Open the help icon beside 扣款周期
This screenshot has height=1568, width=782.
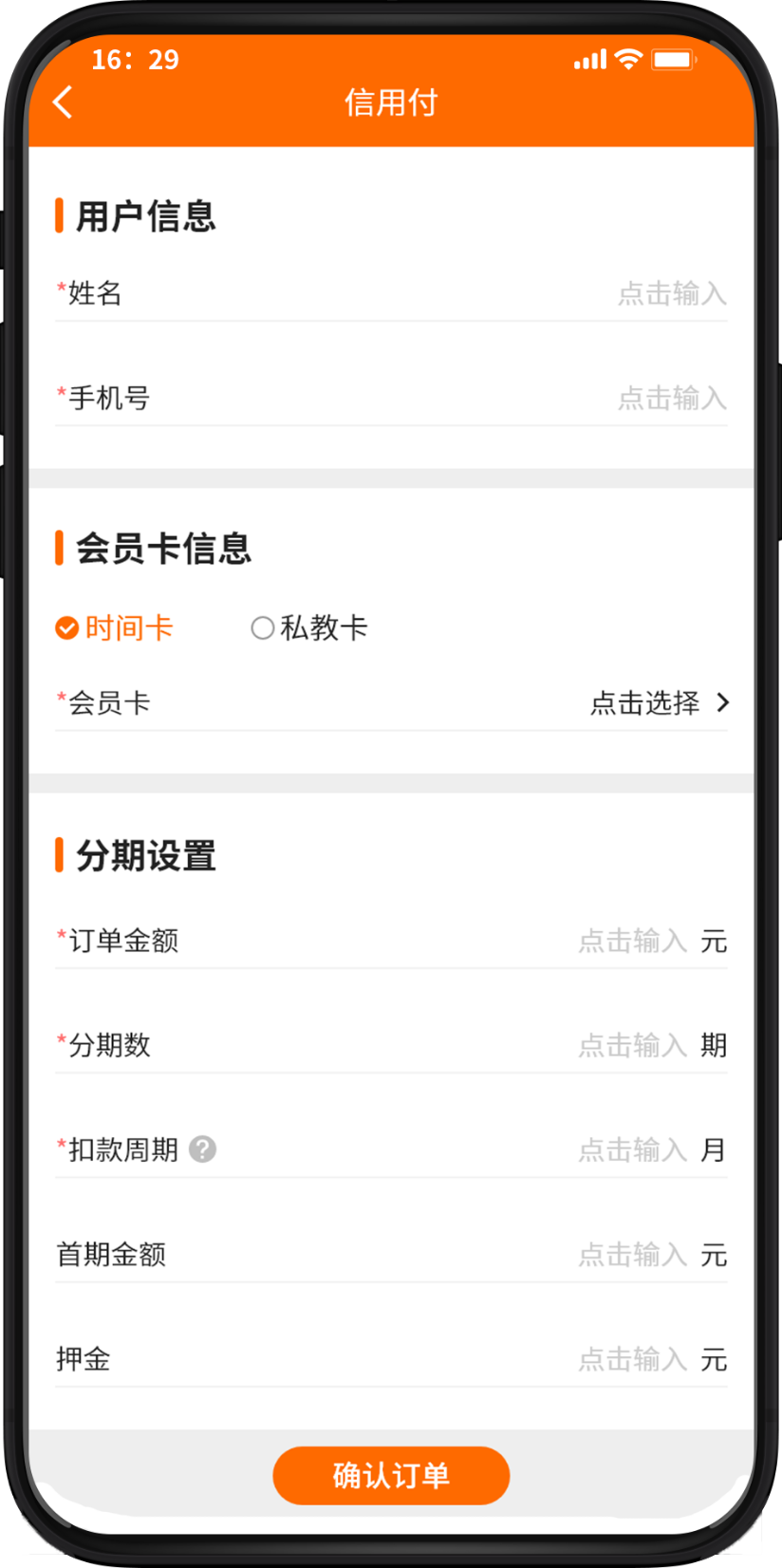[202, 1149]
